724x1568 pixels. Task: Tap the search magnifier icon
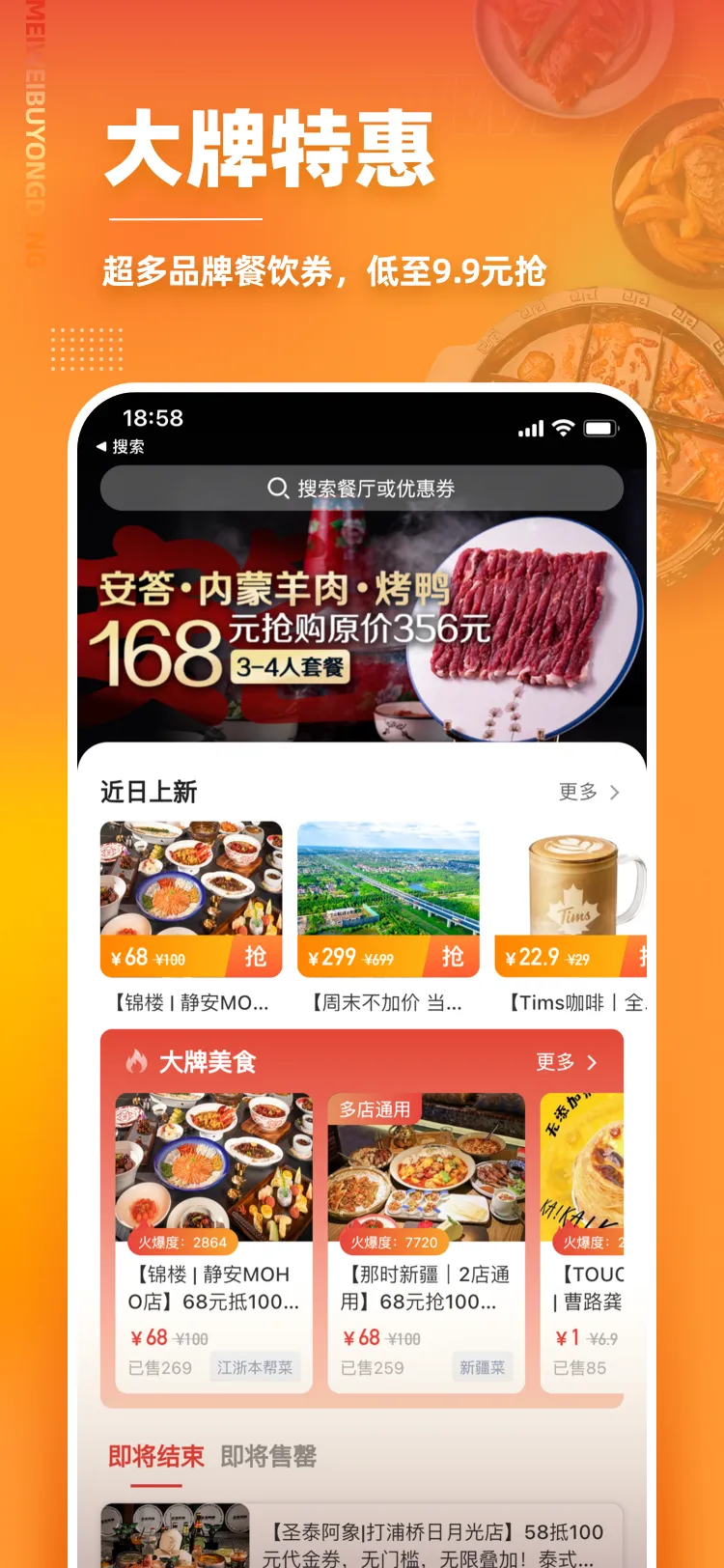[x=279, y=488]
